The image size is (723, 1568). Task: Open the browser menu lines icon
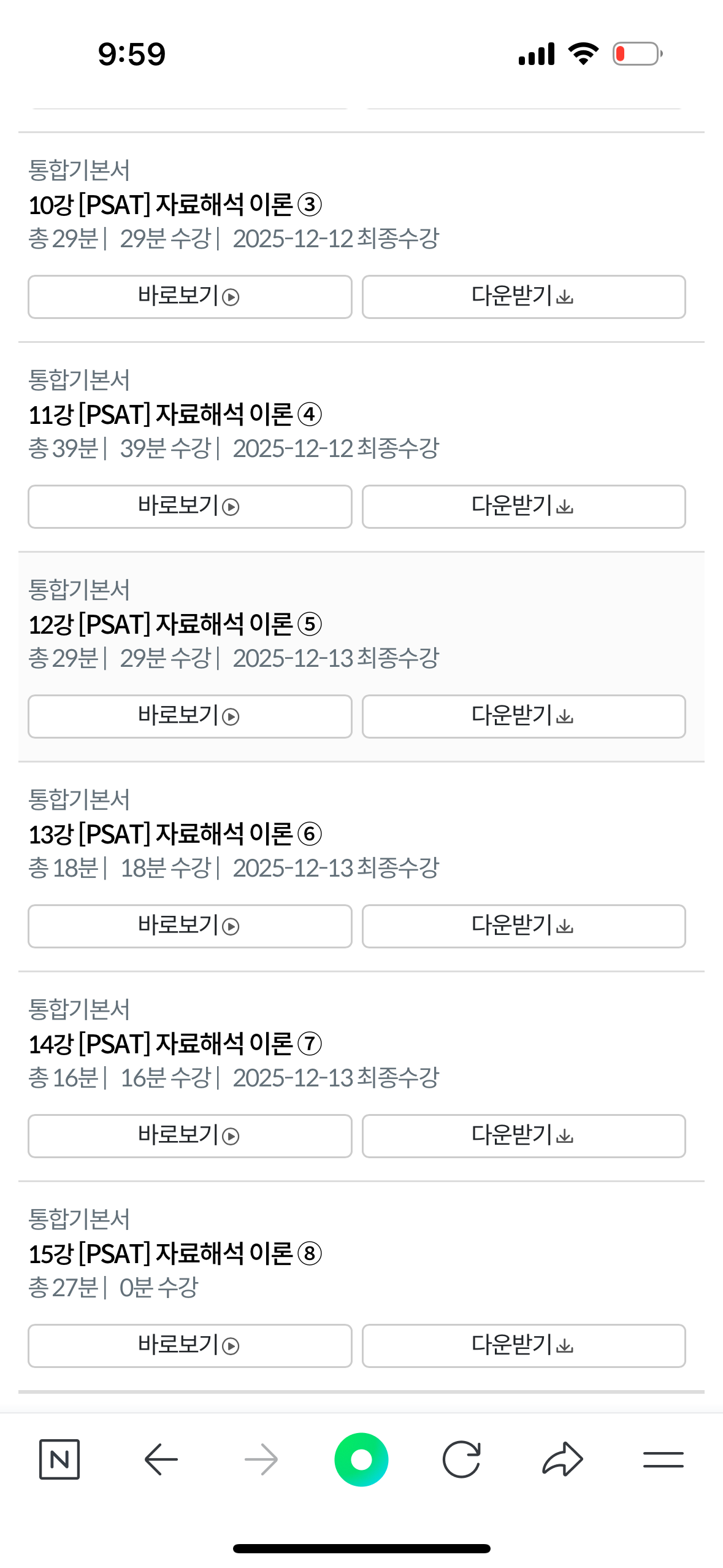[x=663, y=1459]
